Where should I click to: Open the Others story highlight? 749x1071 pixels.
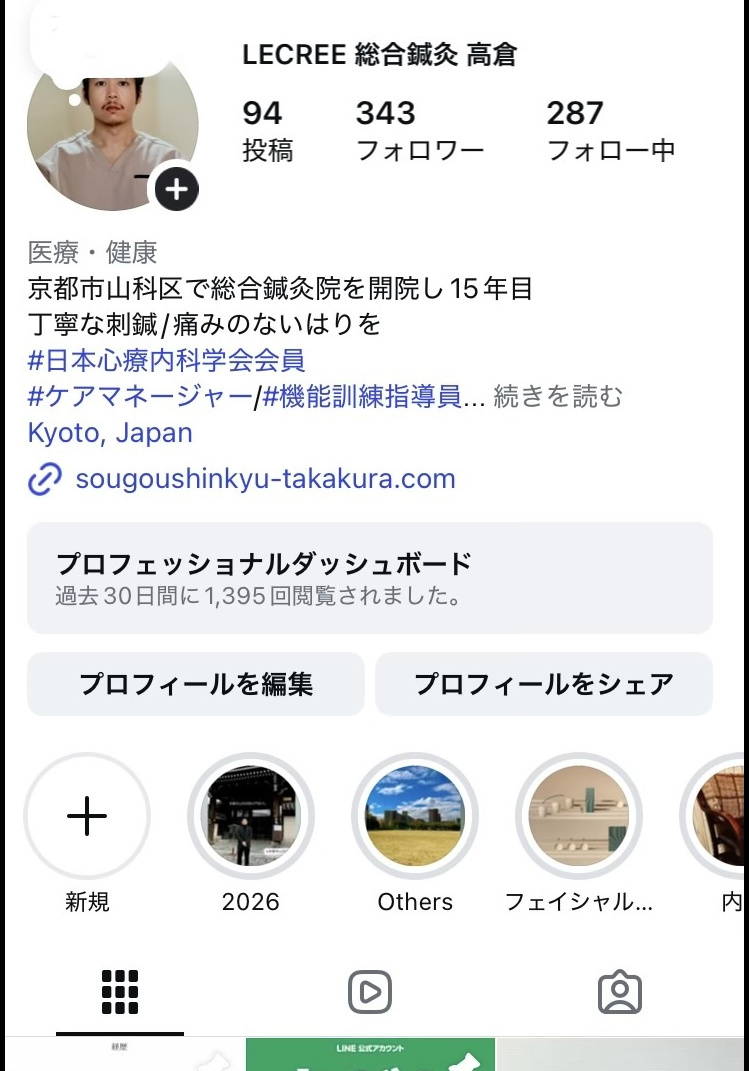pos(415,816)
